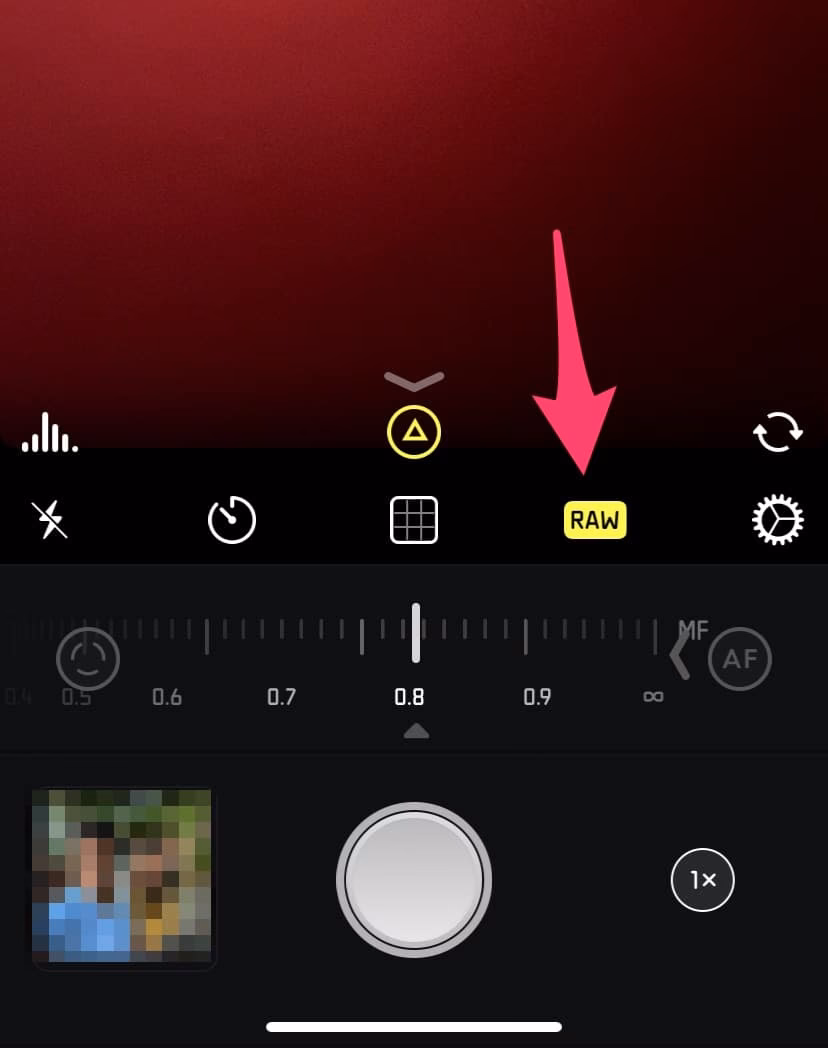
Task: Tap the infinity focus label
Action: click(653, 697)
